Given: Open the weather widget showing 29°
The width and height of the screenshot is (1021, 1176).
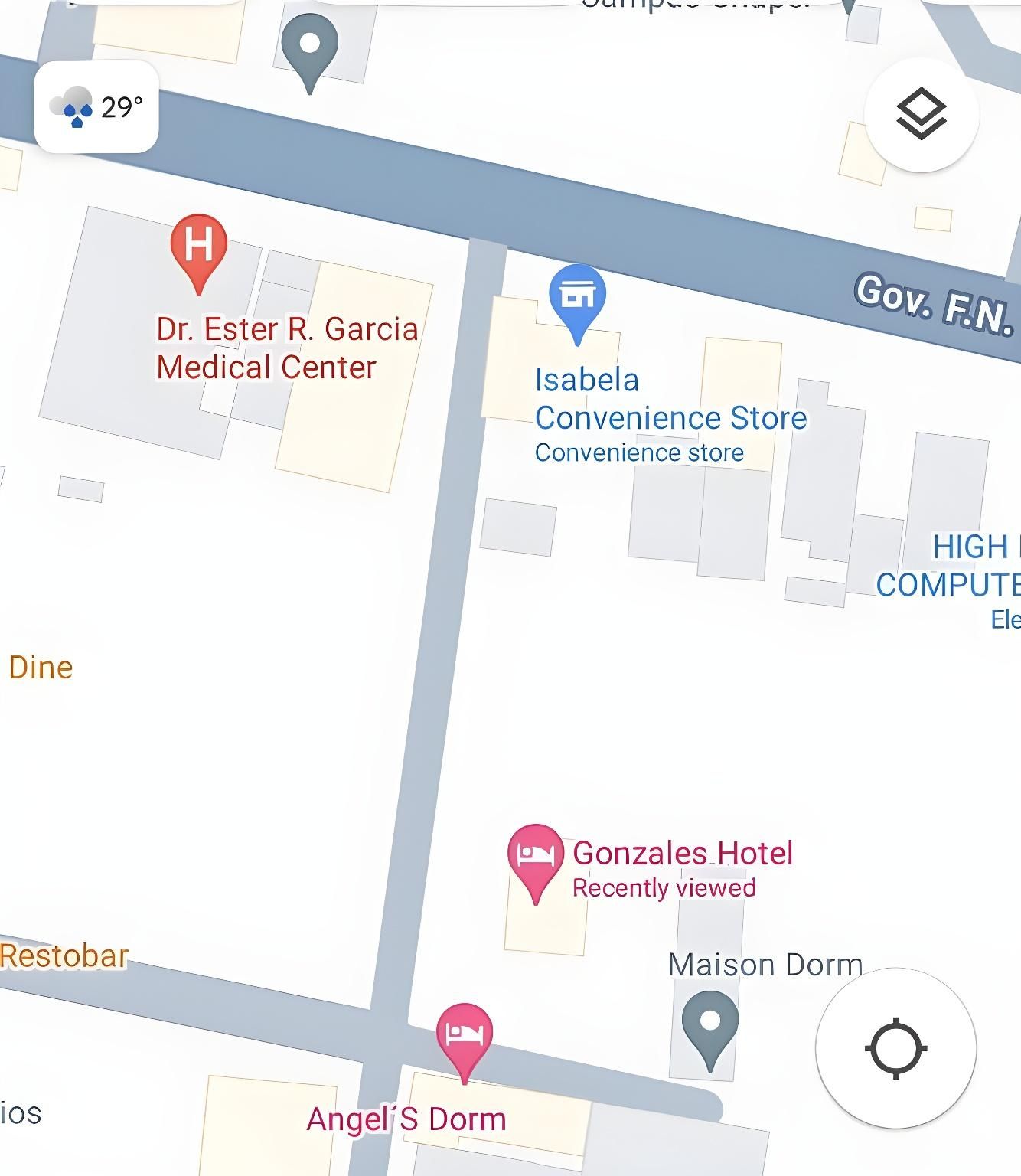Looking at the screenshot, I should click(x=96, y=107).
